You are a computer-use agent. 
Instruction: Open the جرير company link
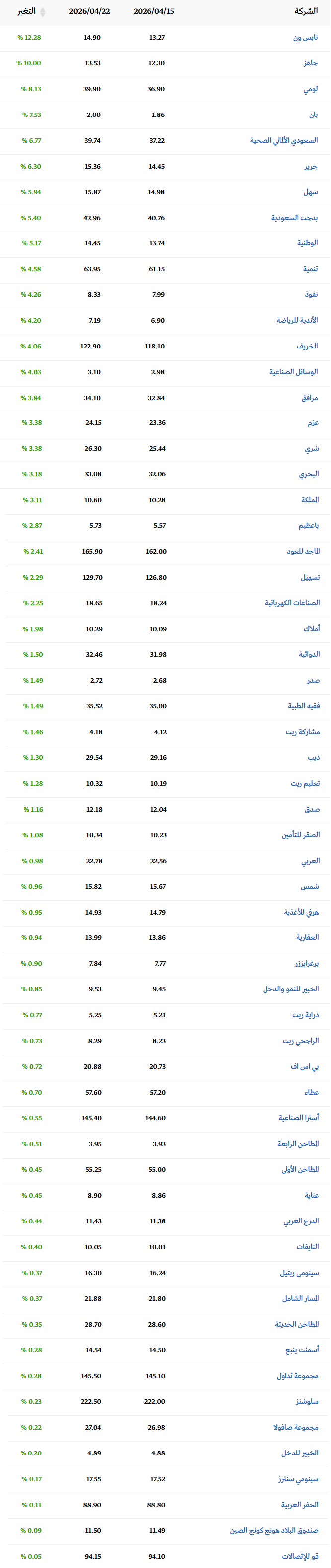click(310, 166)
